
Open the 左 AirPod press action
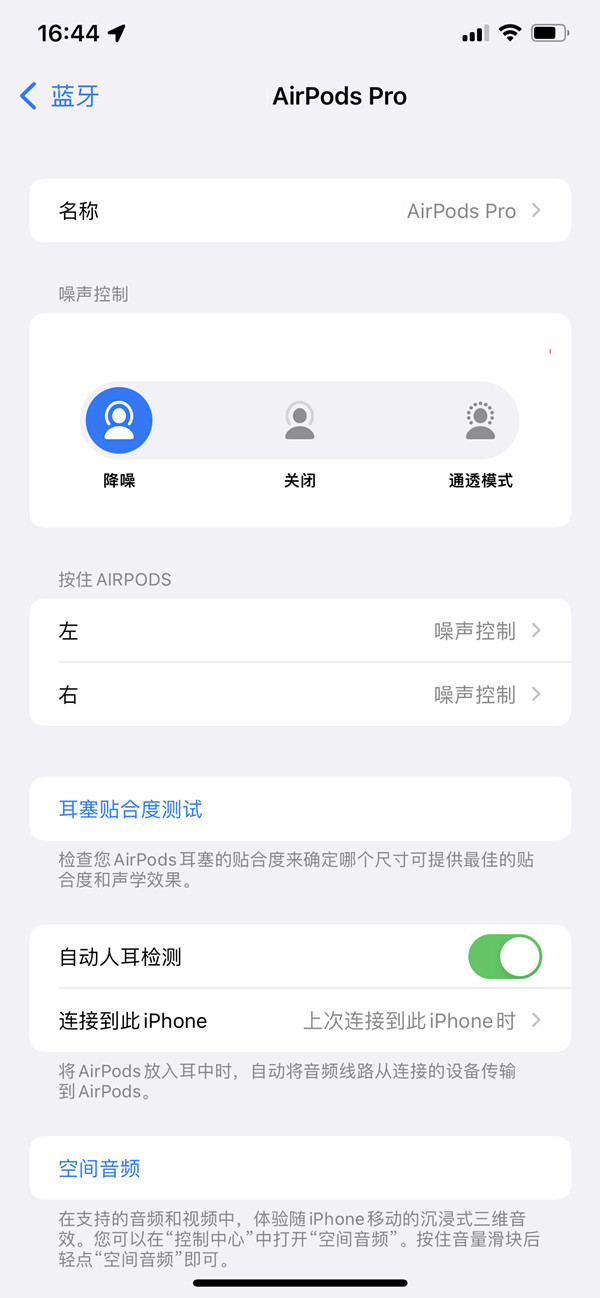[x=300, y=631]
